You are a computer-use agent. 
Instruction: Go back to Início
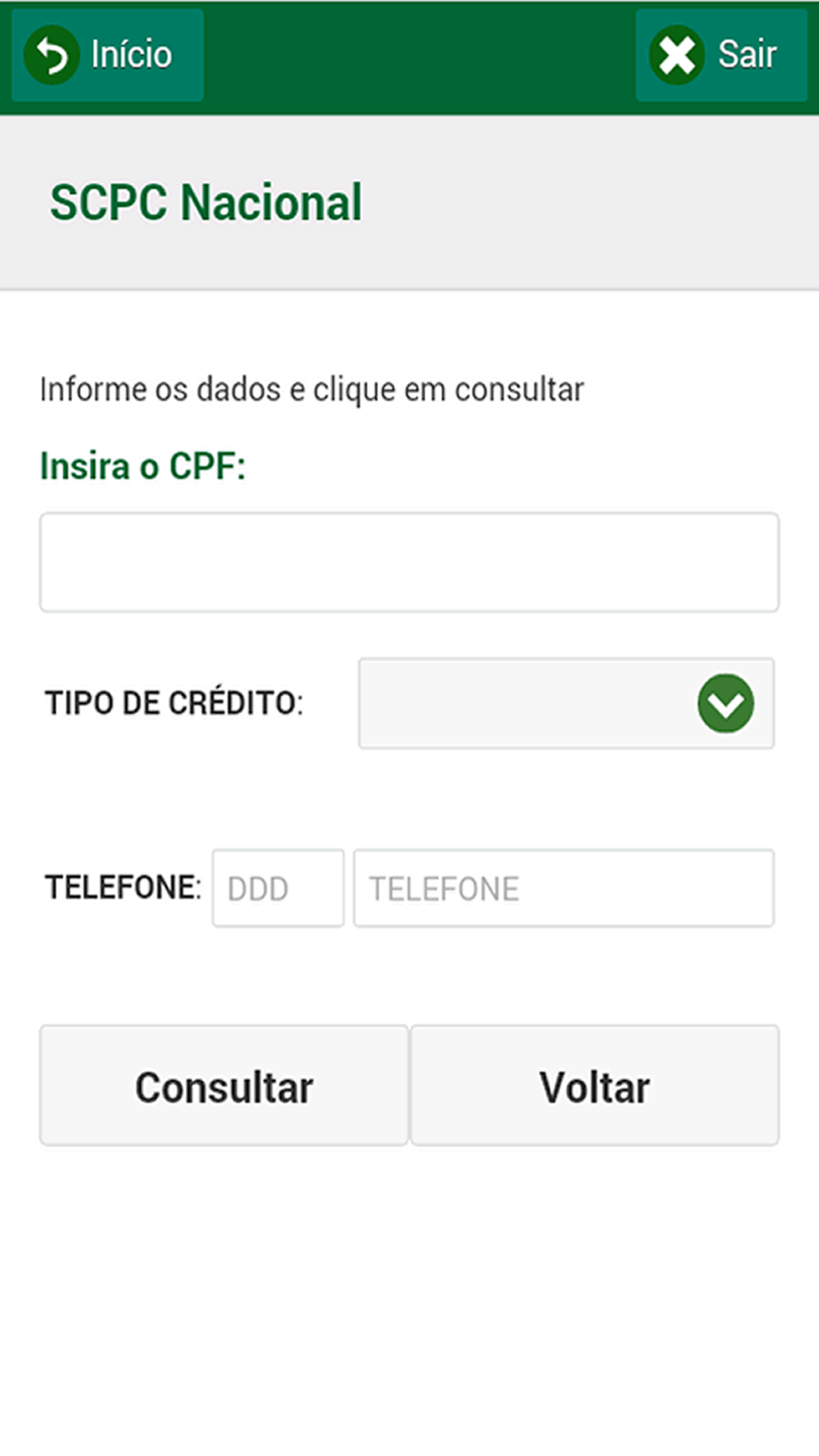(107, 56)
